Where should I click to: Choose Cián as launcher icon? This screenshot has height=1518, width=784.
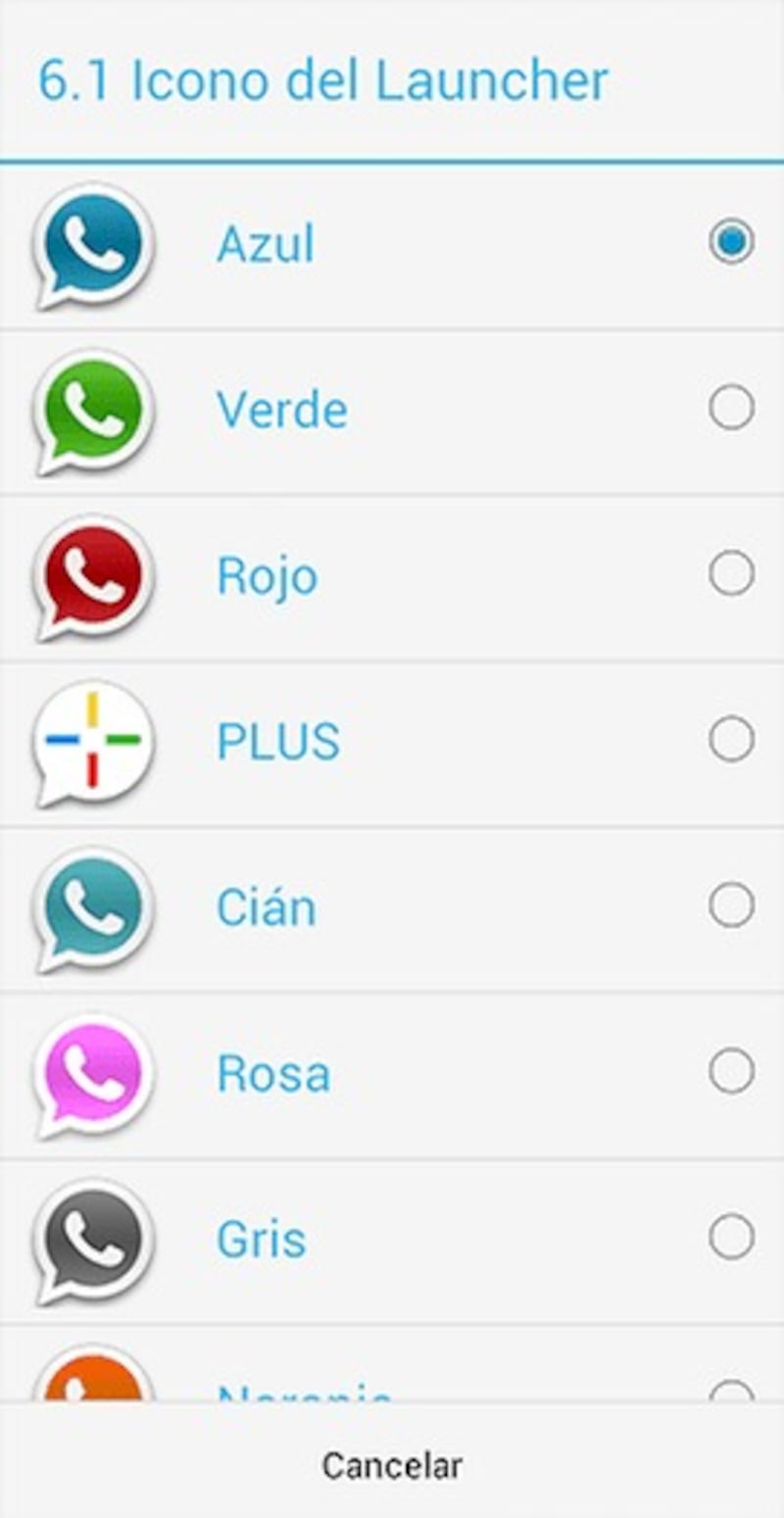pyautogui.click(x=392, y=906)
